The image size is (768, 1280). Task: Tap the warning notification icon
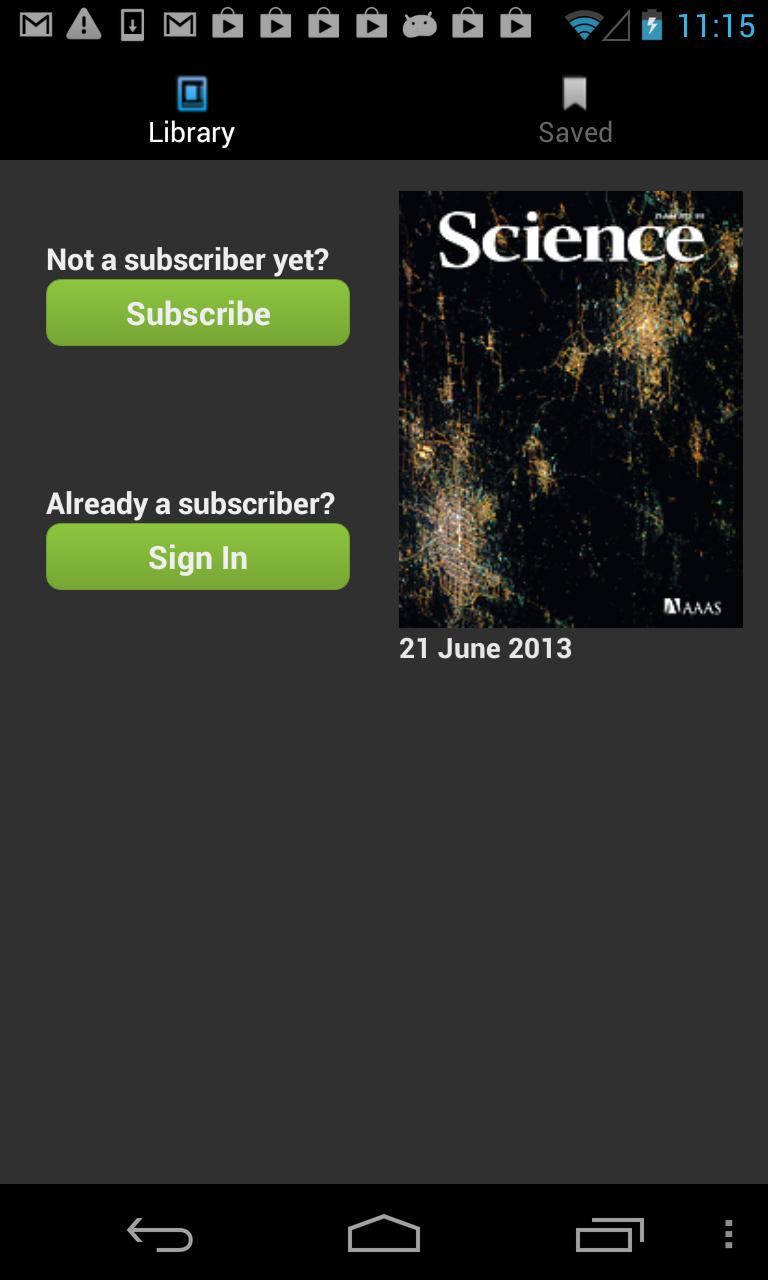click(x=84, y=23)
